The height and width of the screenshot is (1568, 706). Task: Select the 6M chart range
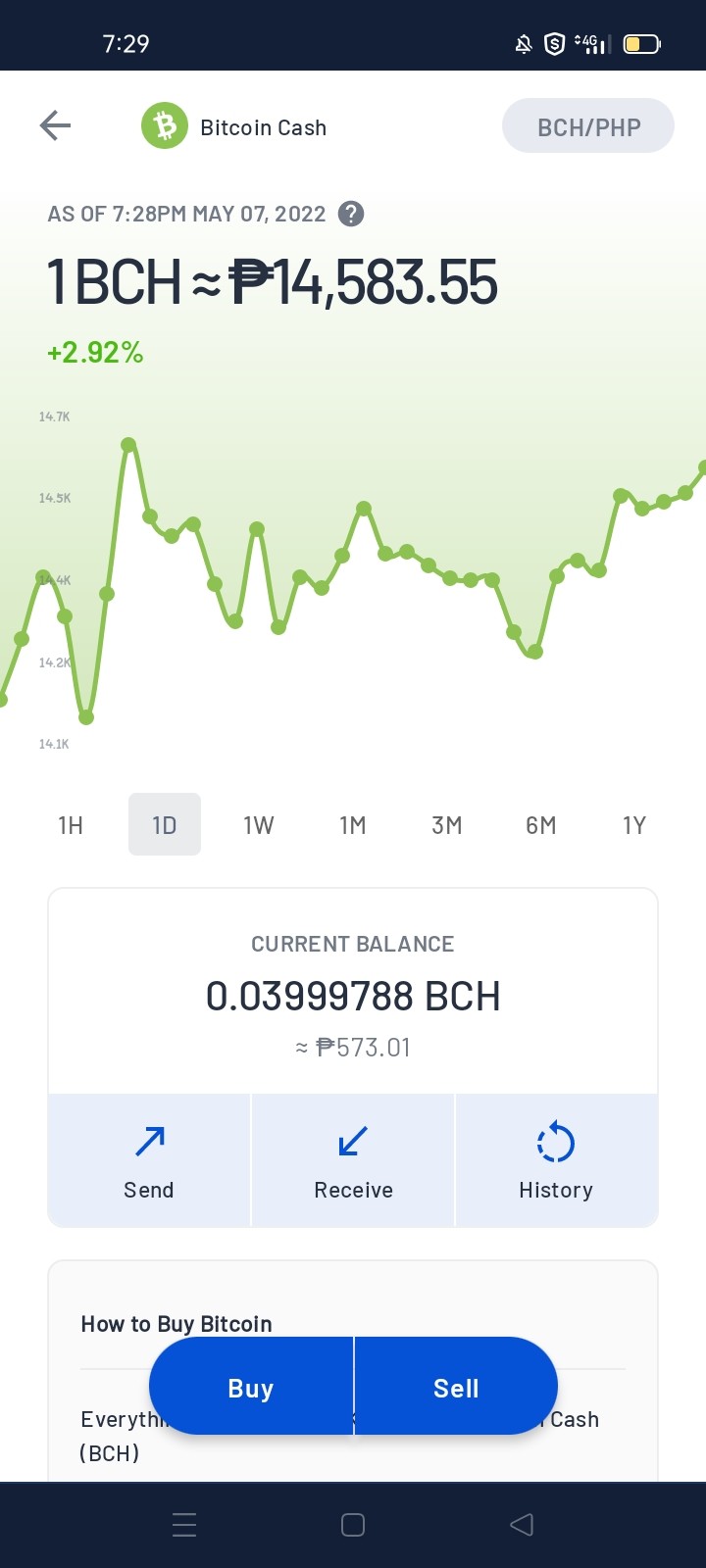click(x=541, y=825)
